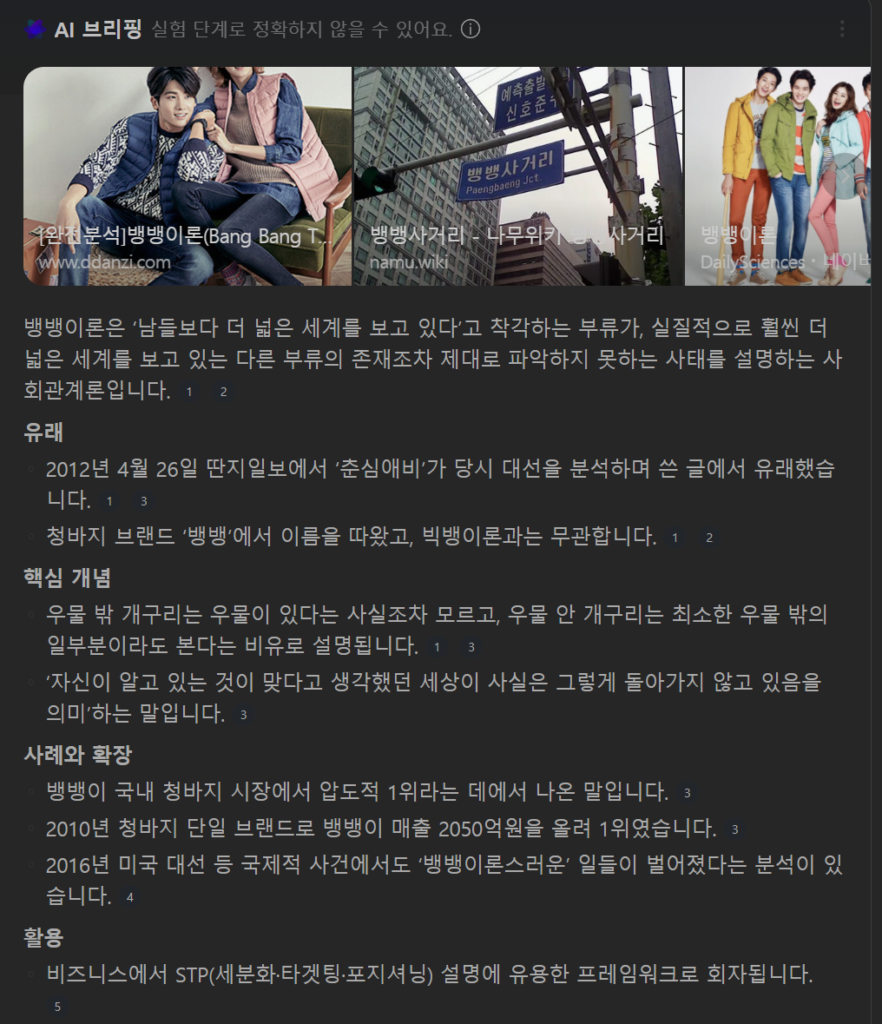Open the three-dot overflow menu
Viewport: 882px width, 1024px height.
[x=844, y=29]
